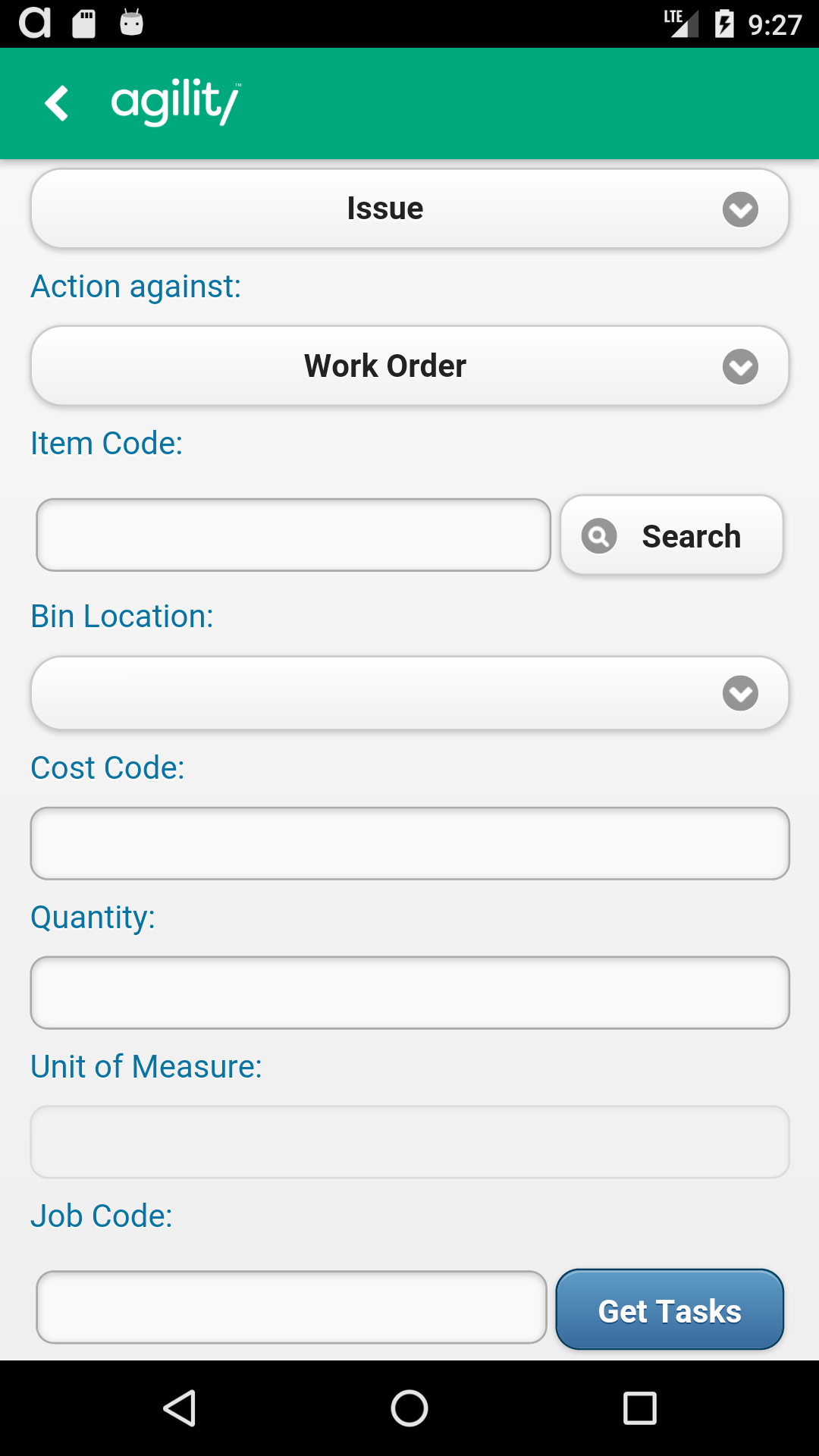The height and width of the screenshot is (1456, 819).
Task: Open recent apps from the navigation bar
Action: tap(639, 1408)
